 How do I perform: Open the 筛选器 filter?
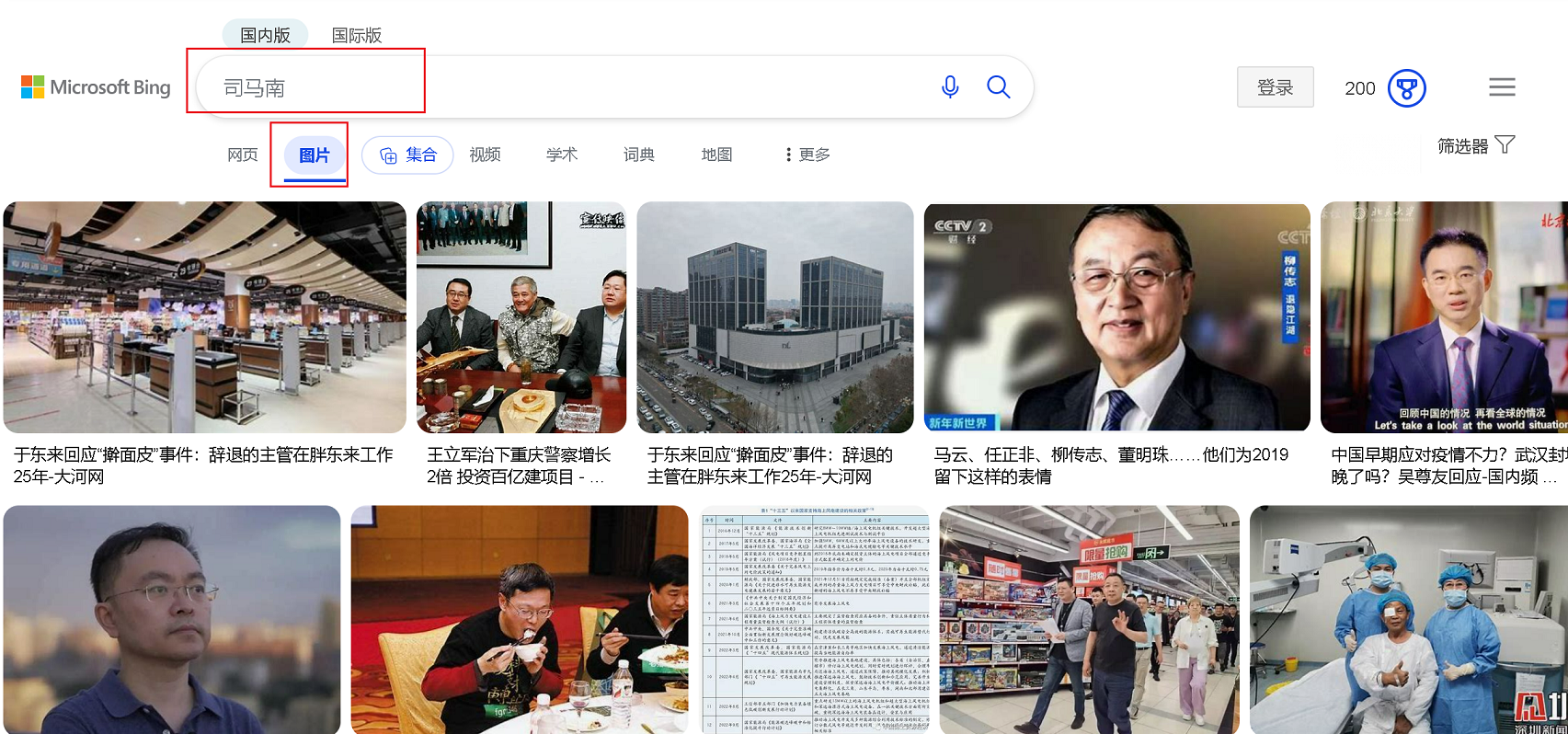pyautogui.click(x=1475, y=145)
